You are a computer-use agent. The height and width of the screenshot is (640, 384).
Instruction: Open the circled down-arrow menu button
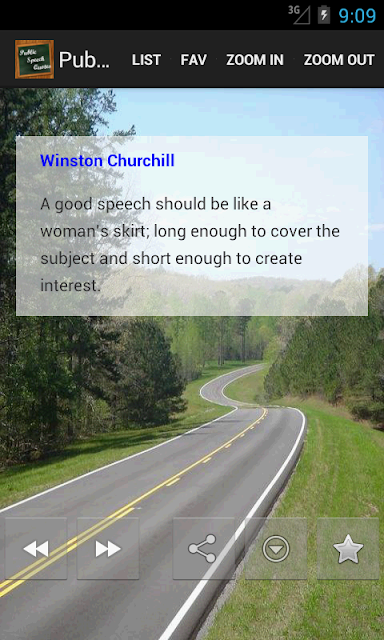[276, 549]
